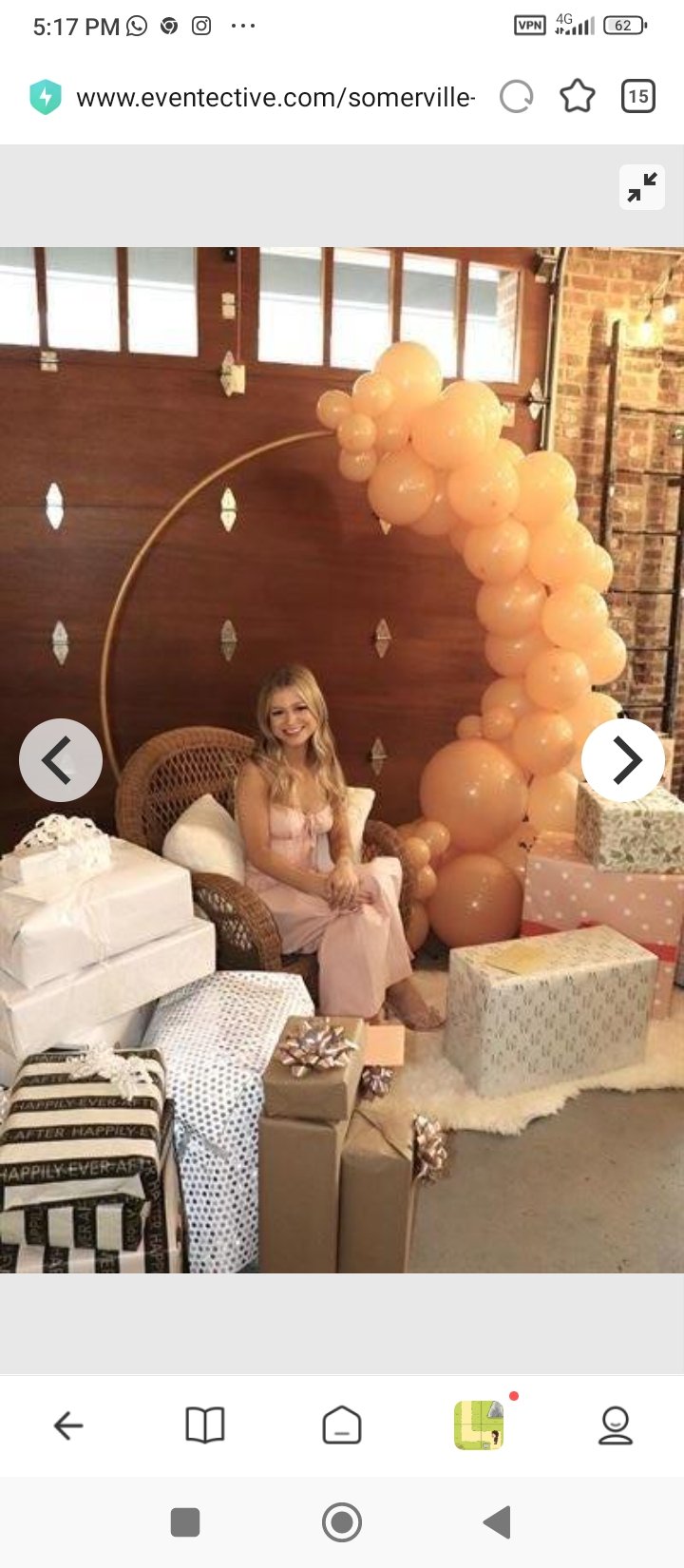
Task: Collapse the full-screen photo view
Action: tap(642, 186)
